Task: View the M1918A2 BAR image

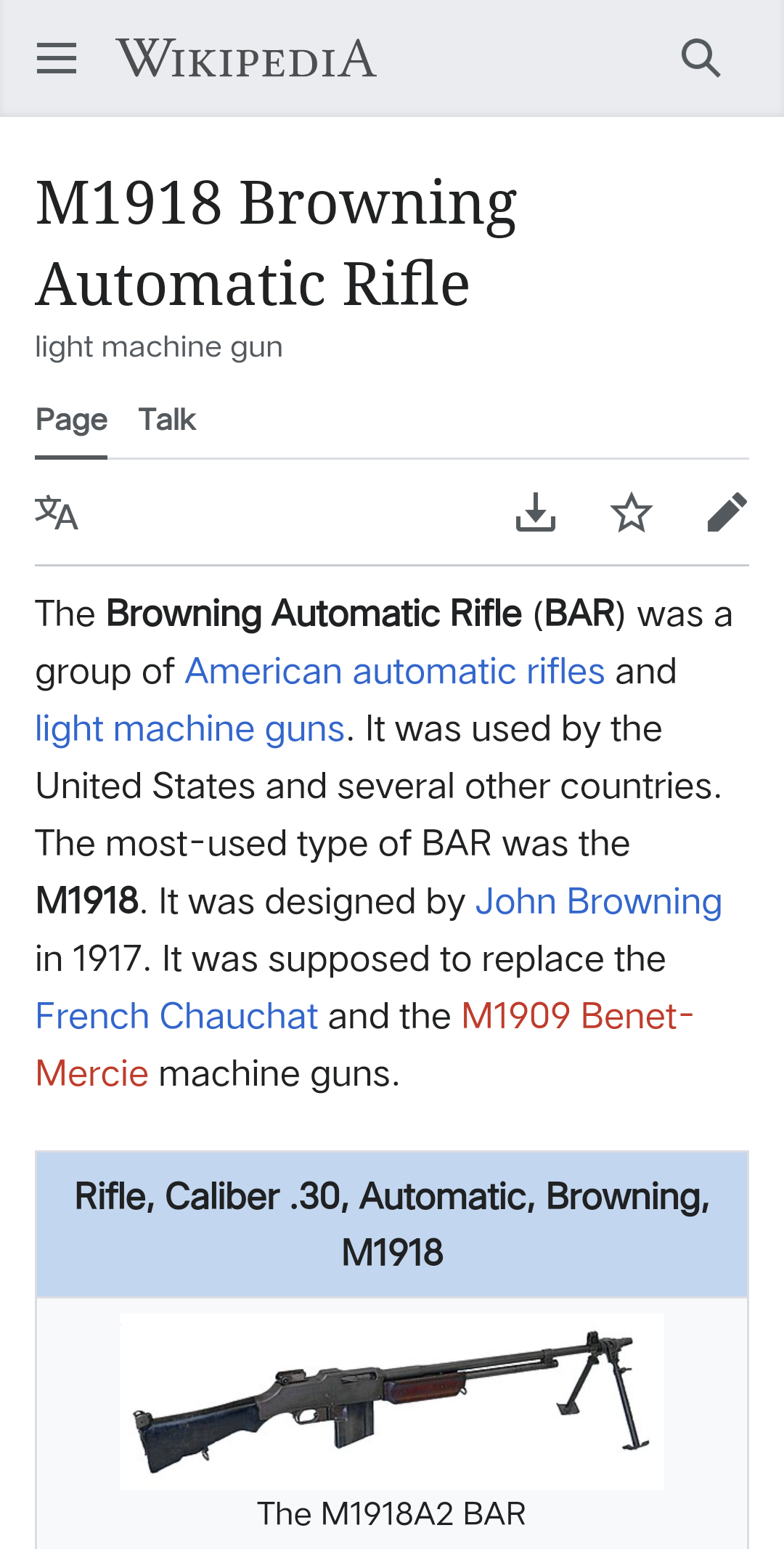Action: pos(392,1402)
